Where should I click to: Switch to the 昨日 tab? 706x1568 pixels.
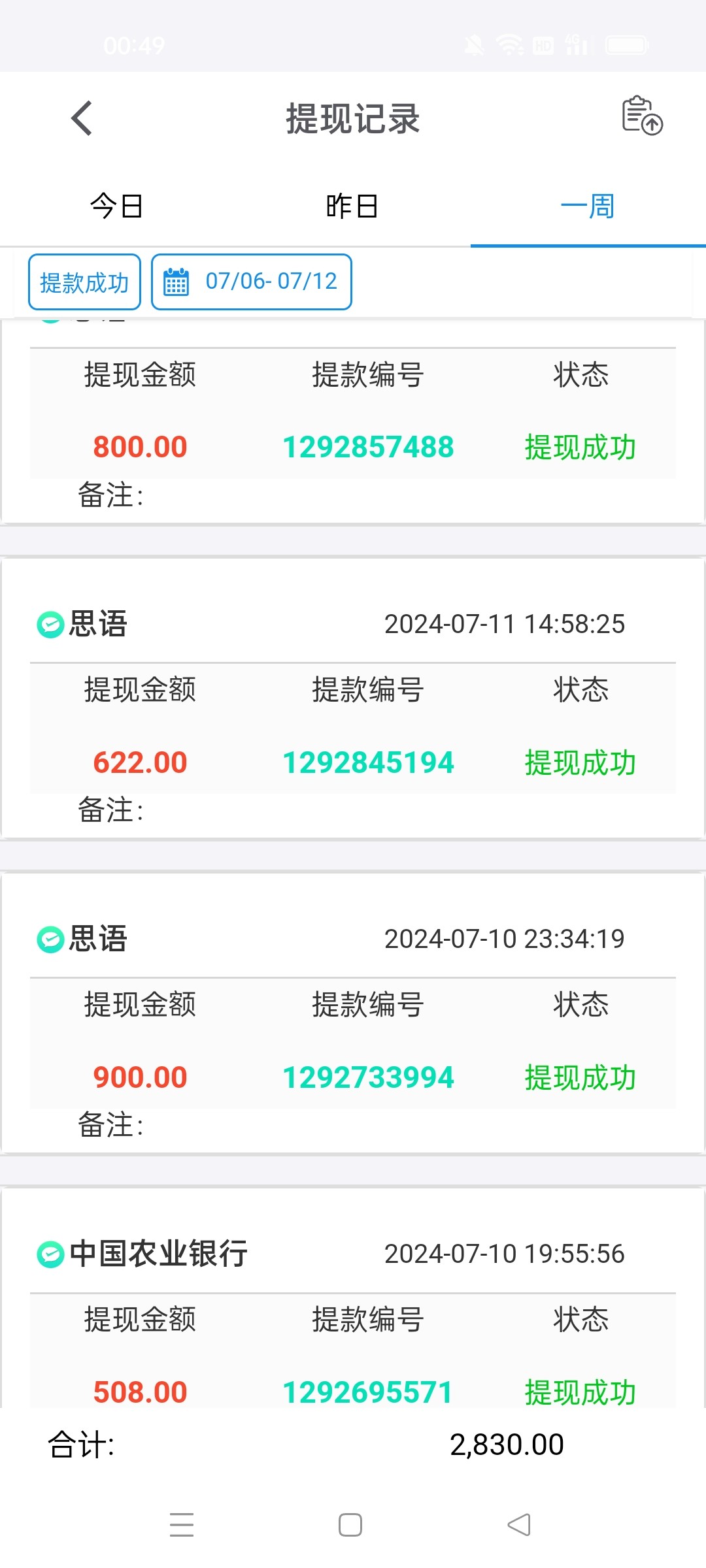pyautogui.click(x=351, y=206)
